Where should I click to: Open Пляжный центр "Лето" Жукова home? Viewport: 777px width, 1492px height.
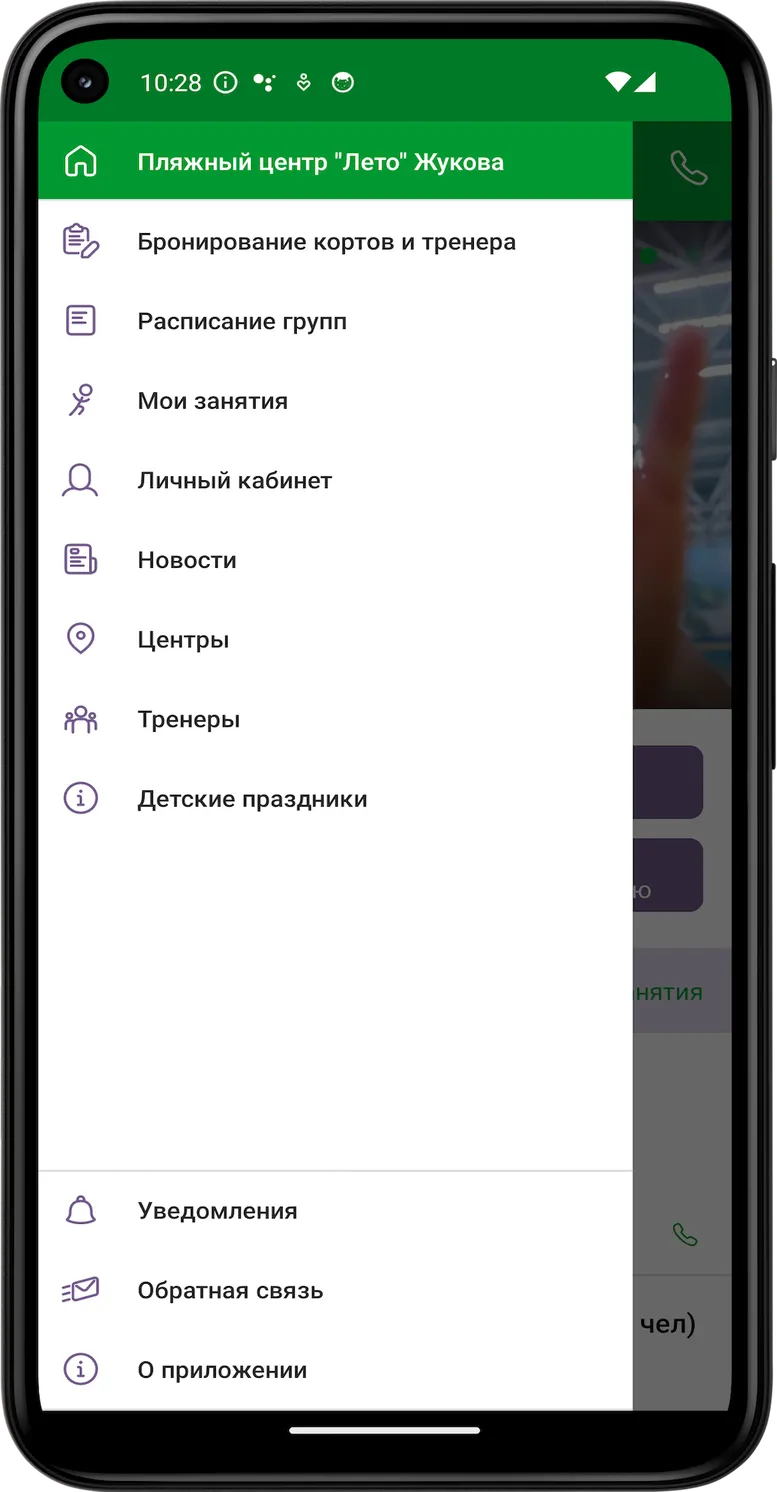(335, 162)
